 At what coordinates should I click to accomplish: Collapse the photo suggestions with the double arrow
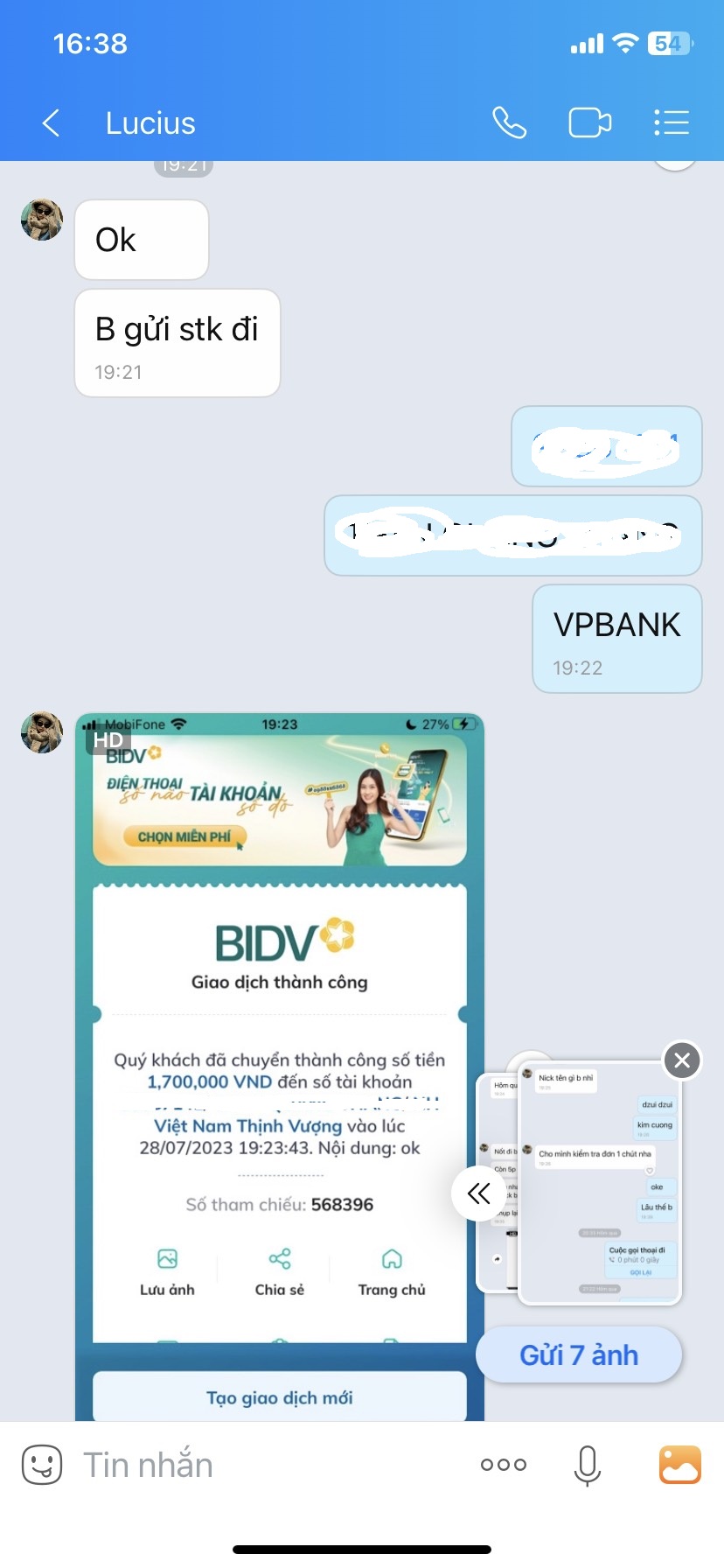click(478, 1193)
